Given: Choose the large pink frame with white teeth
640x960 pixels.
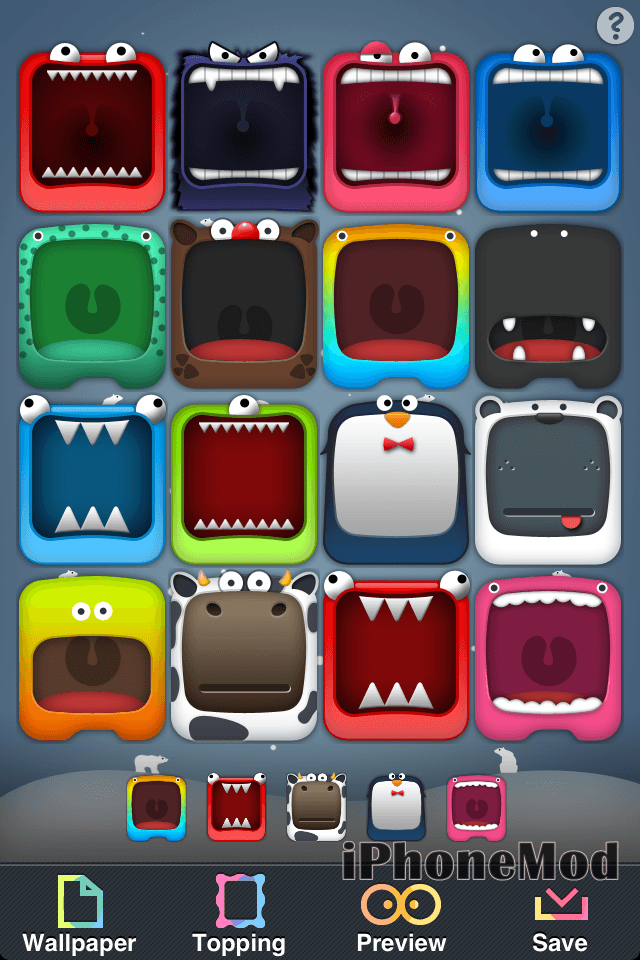Looking at the screenshot, I should point(548,658).
